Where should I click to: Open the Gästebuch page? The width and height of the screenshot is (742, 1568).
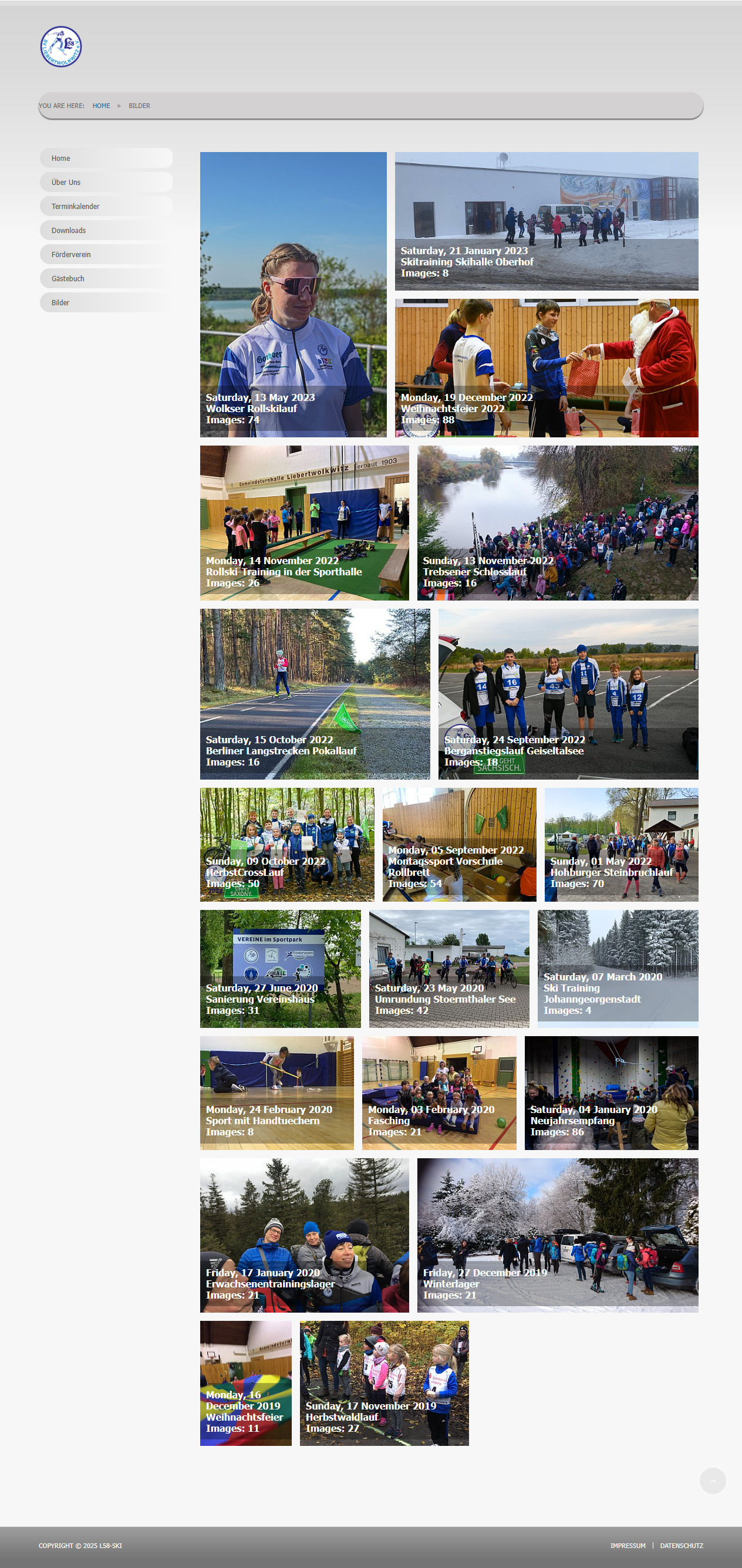(x=106, y=278)
